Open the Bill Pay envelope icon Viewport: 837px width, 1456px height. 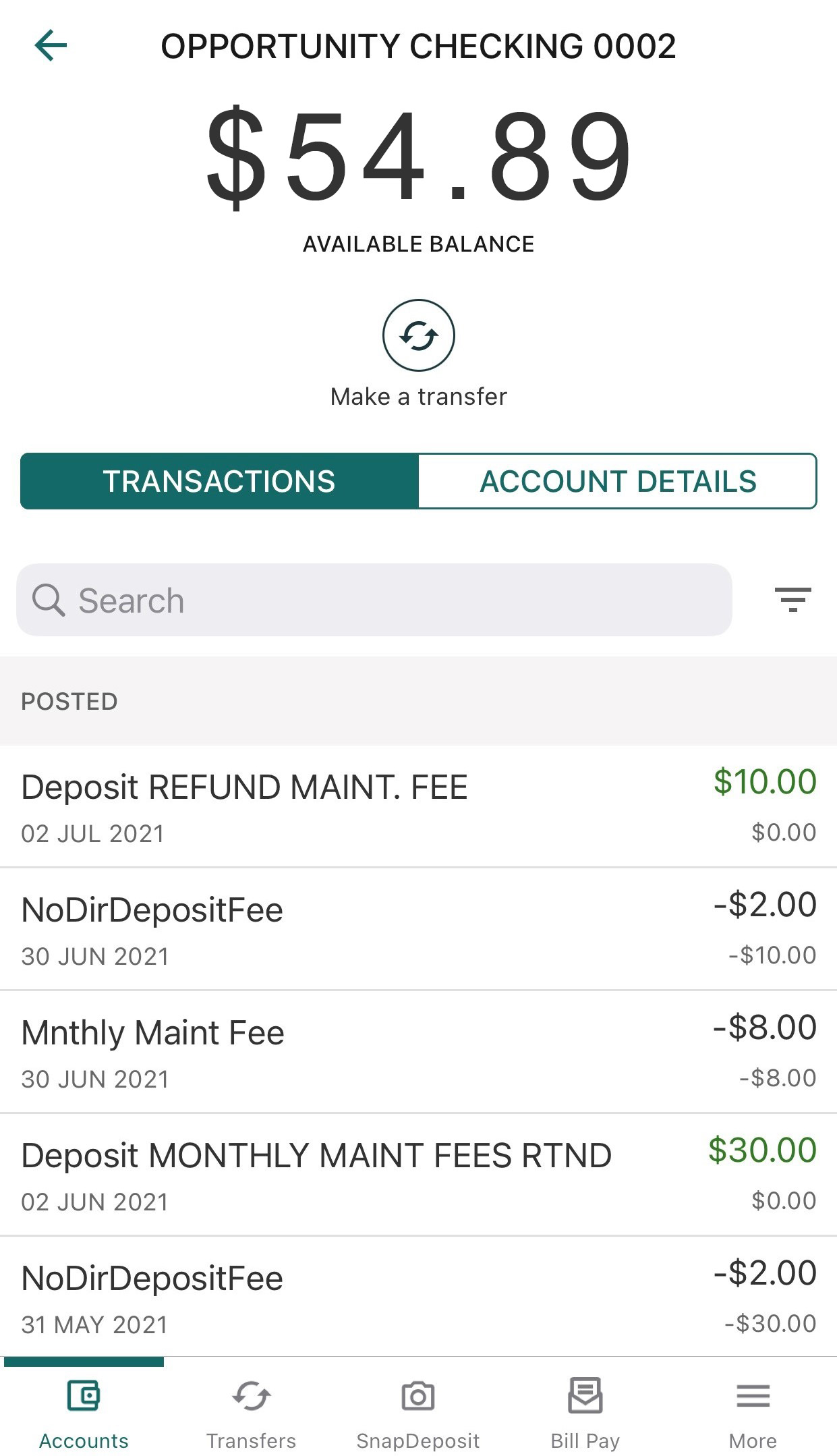click(x=584, y=1393)
